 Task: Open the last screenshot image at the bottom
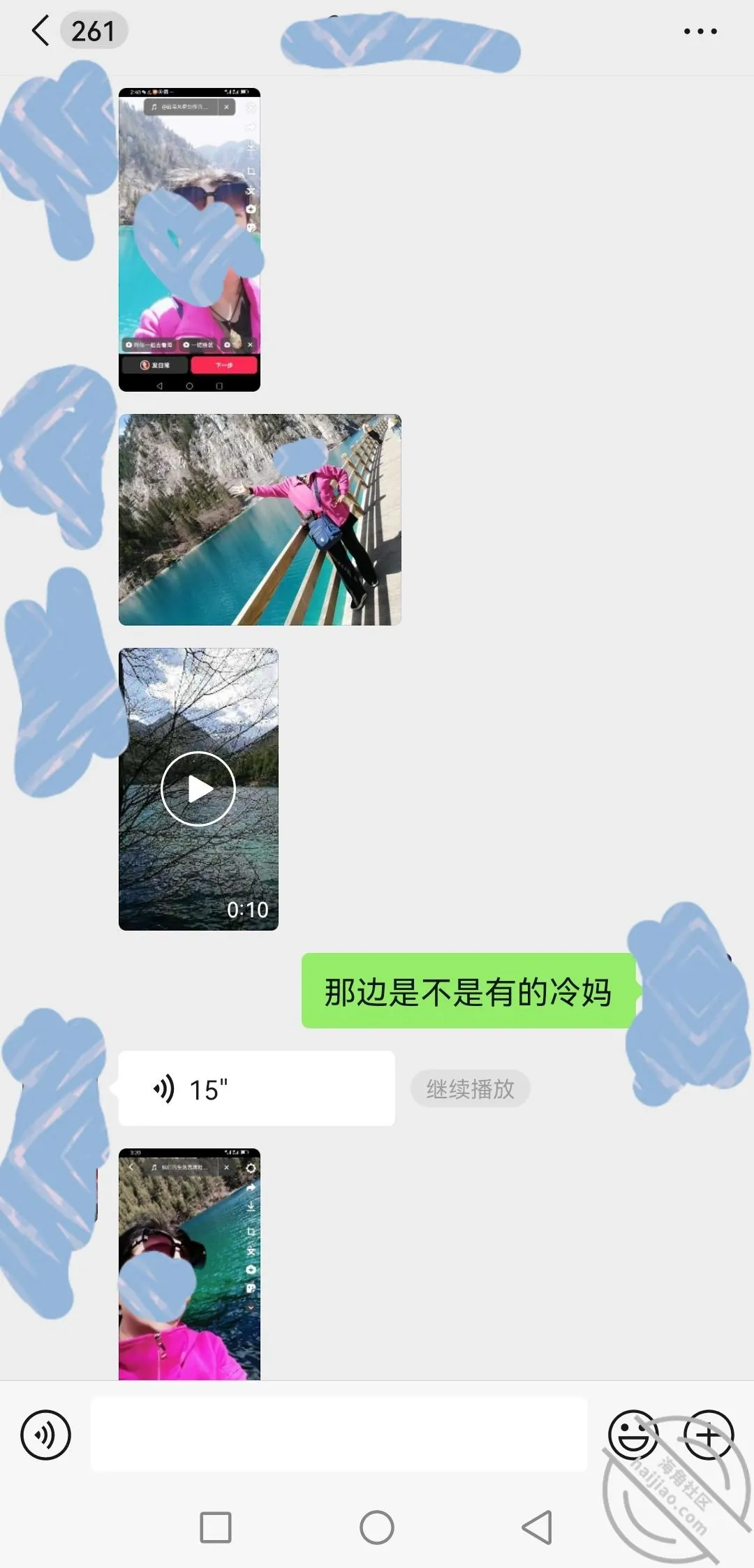click(189, 1264)
